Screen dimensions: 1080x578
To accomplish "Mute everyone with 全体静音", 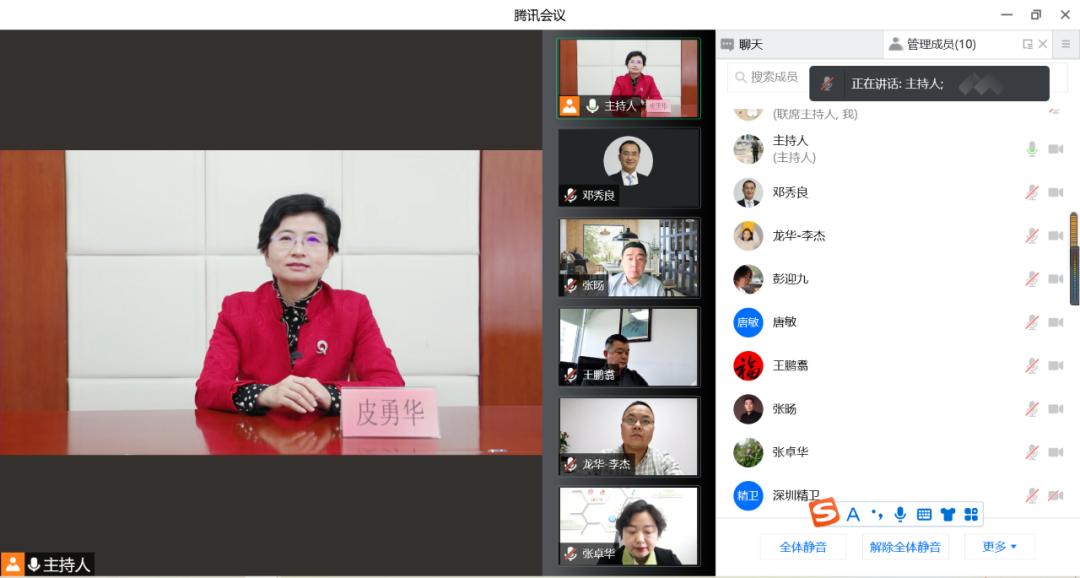I will 802,547.
